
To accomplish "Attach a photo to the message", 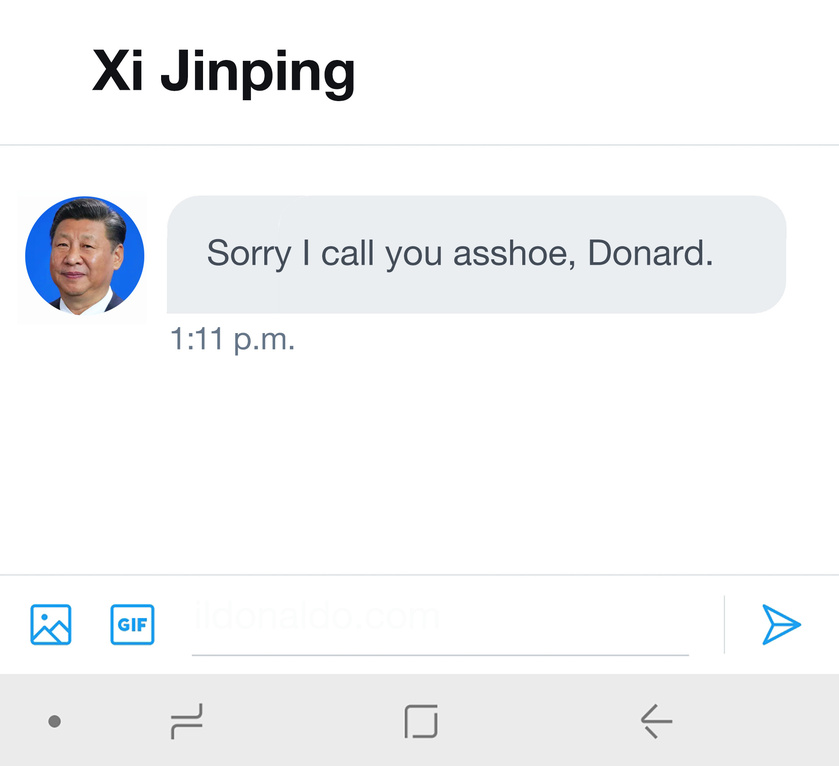I will [x=50, y=624].
